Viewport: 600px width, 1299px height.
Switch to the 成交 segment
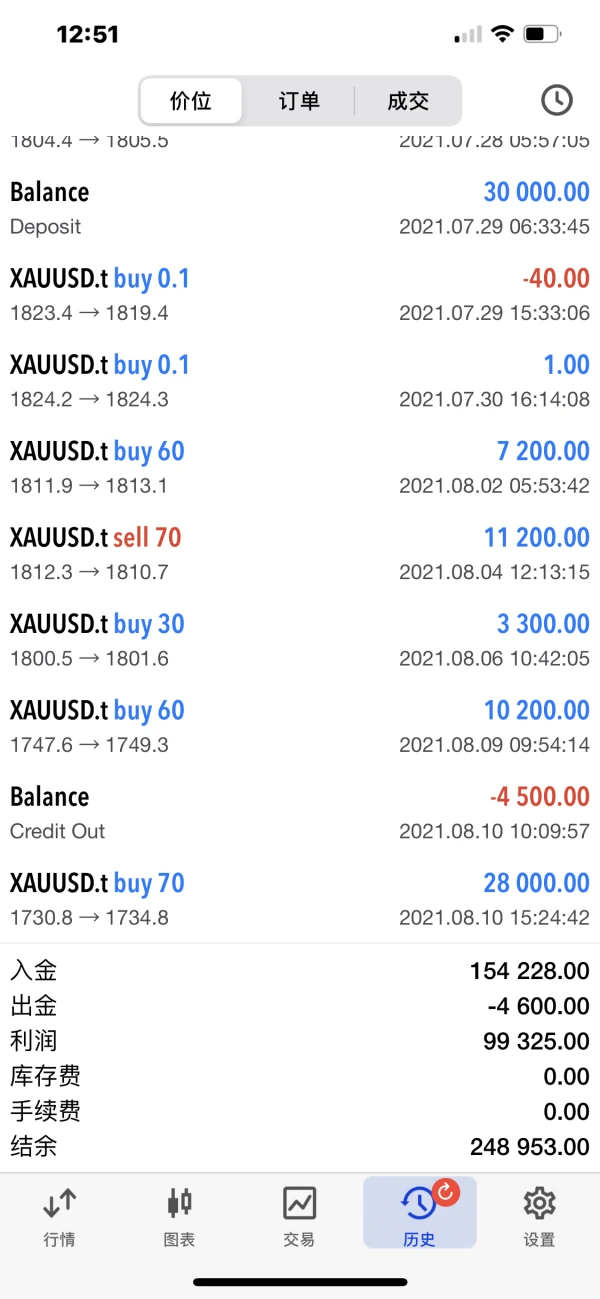pos(407,101)
